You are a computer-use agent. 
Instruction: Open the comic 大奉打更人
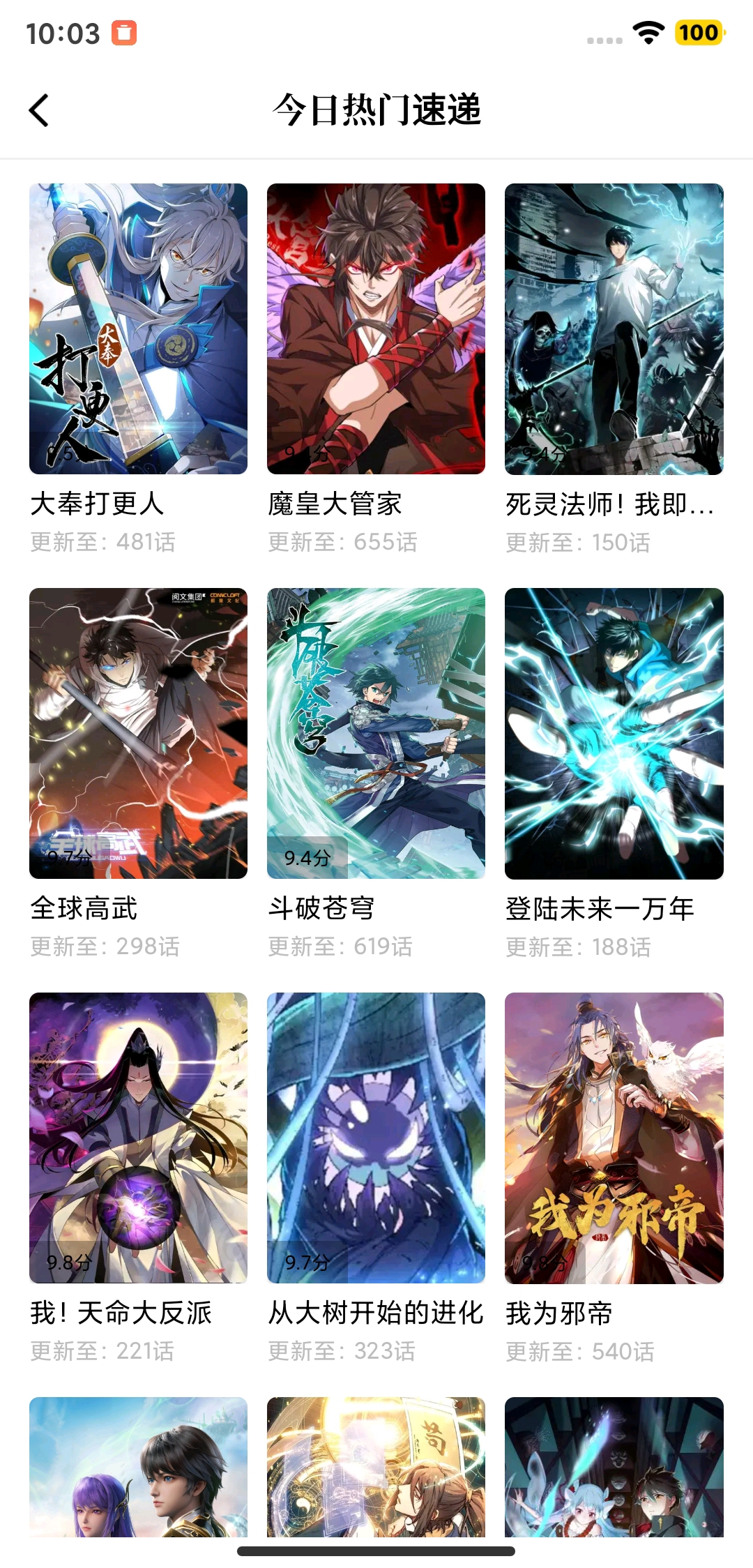pos(138,329)
